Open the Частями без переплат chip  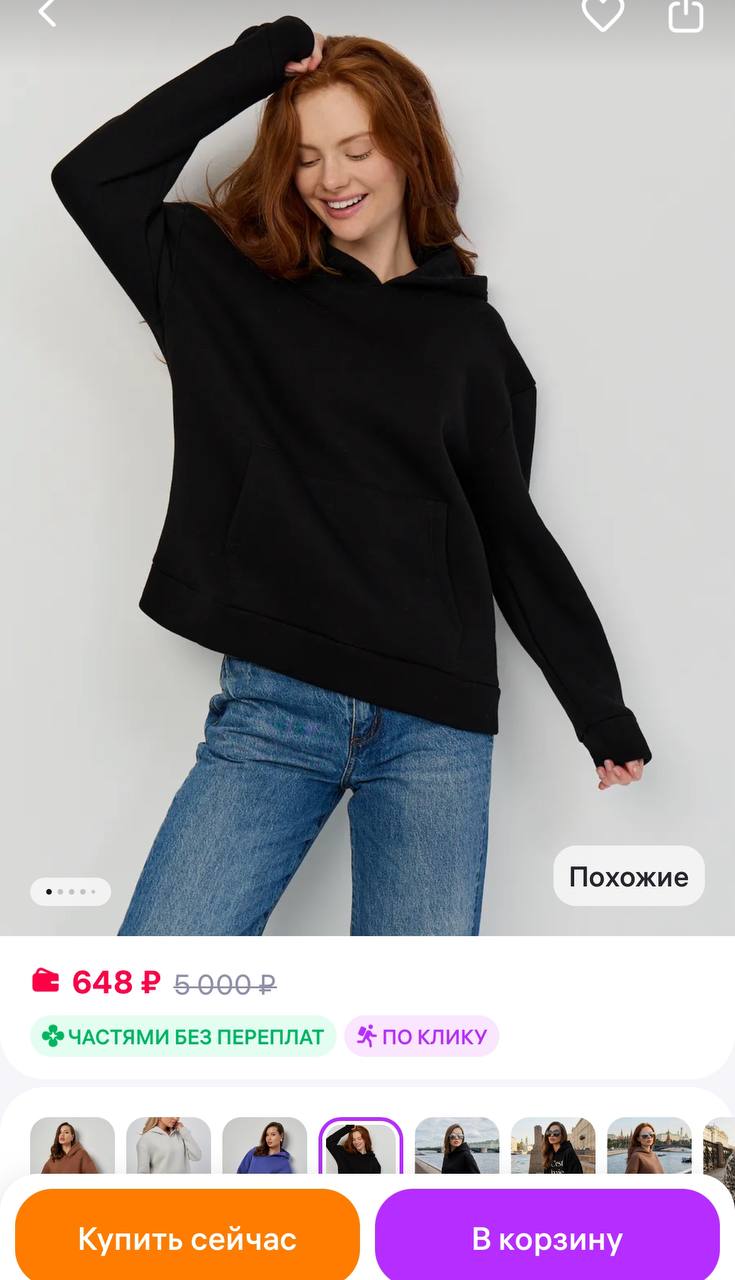point(183,1037)
